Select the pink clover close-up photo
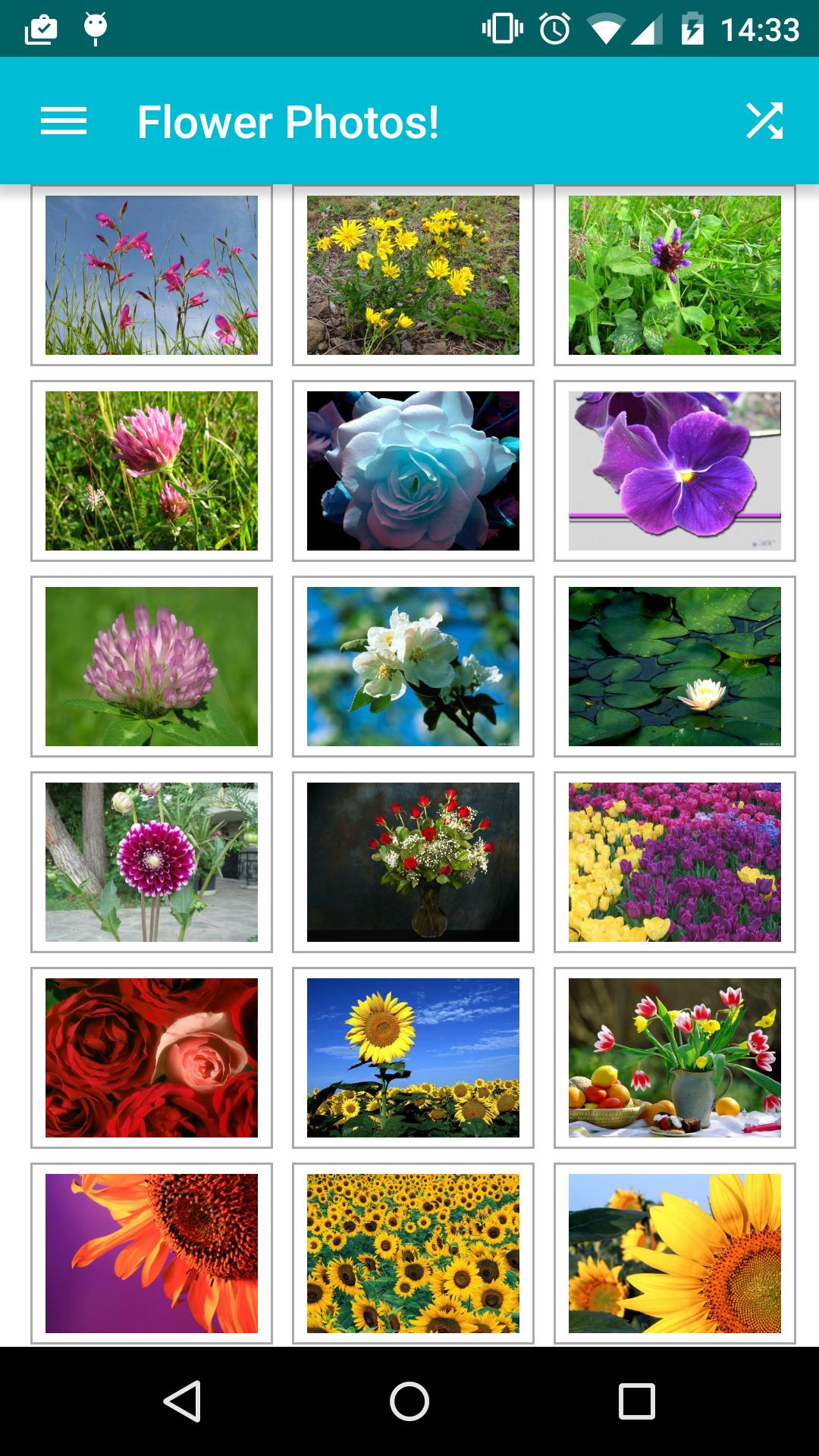The image size is (819, 1456). click(152, 667)
